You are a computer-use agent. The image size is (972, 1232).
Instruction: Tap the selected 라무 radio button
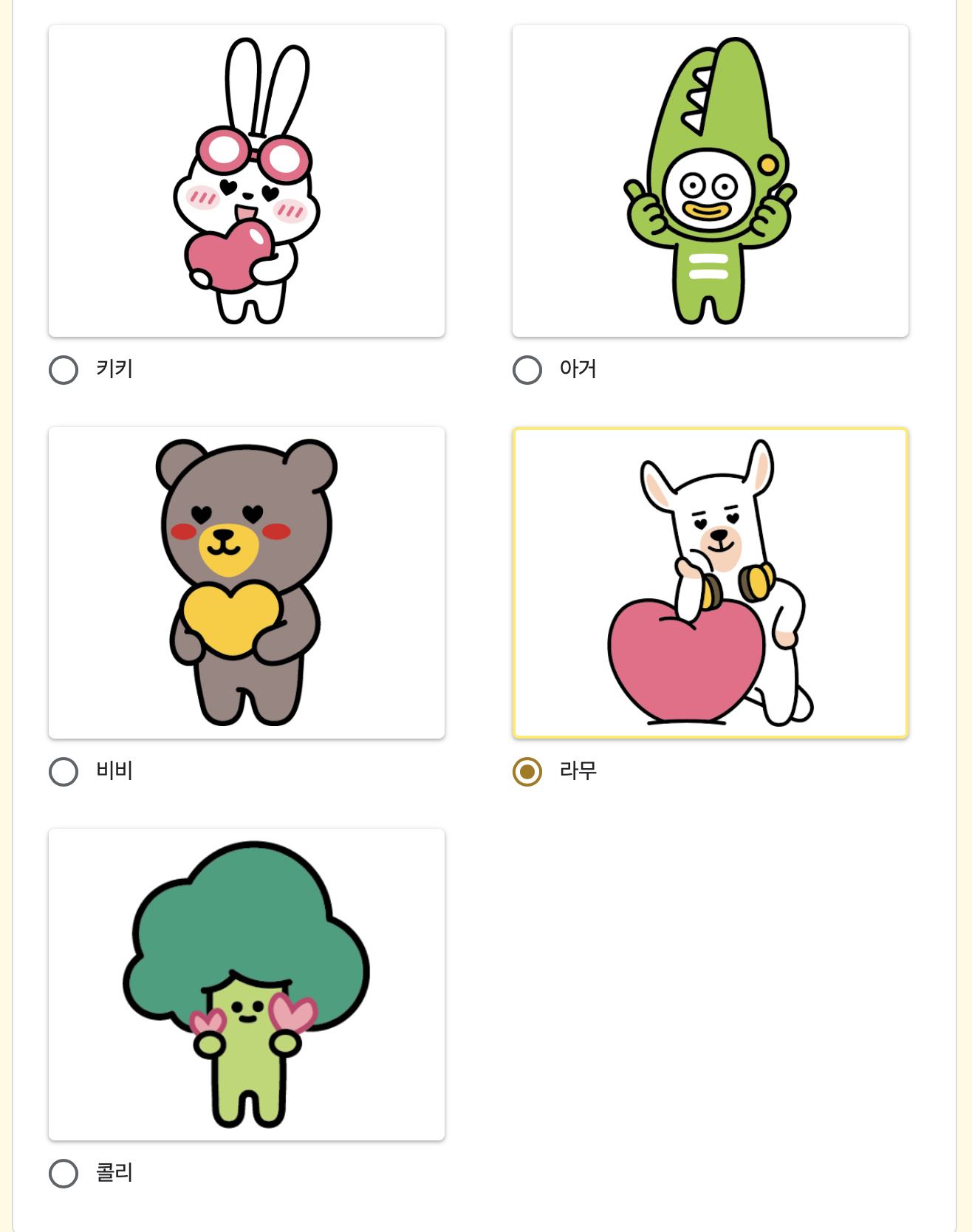tap(527, 772)
